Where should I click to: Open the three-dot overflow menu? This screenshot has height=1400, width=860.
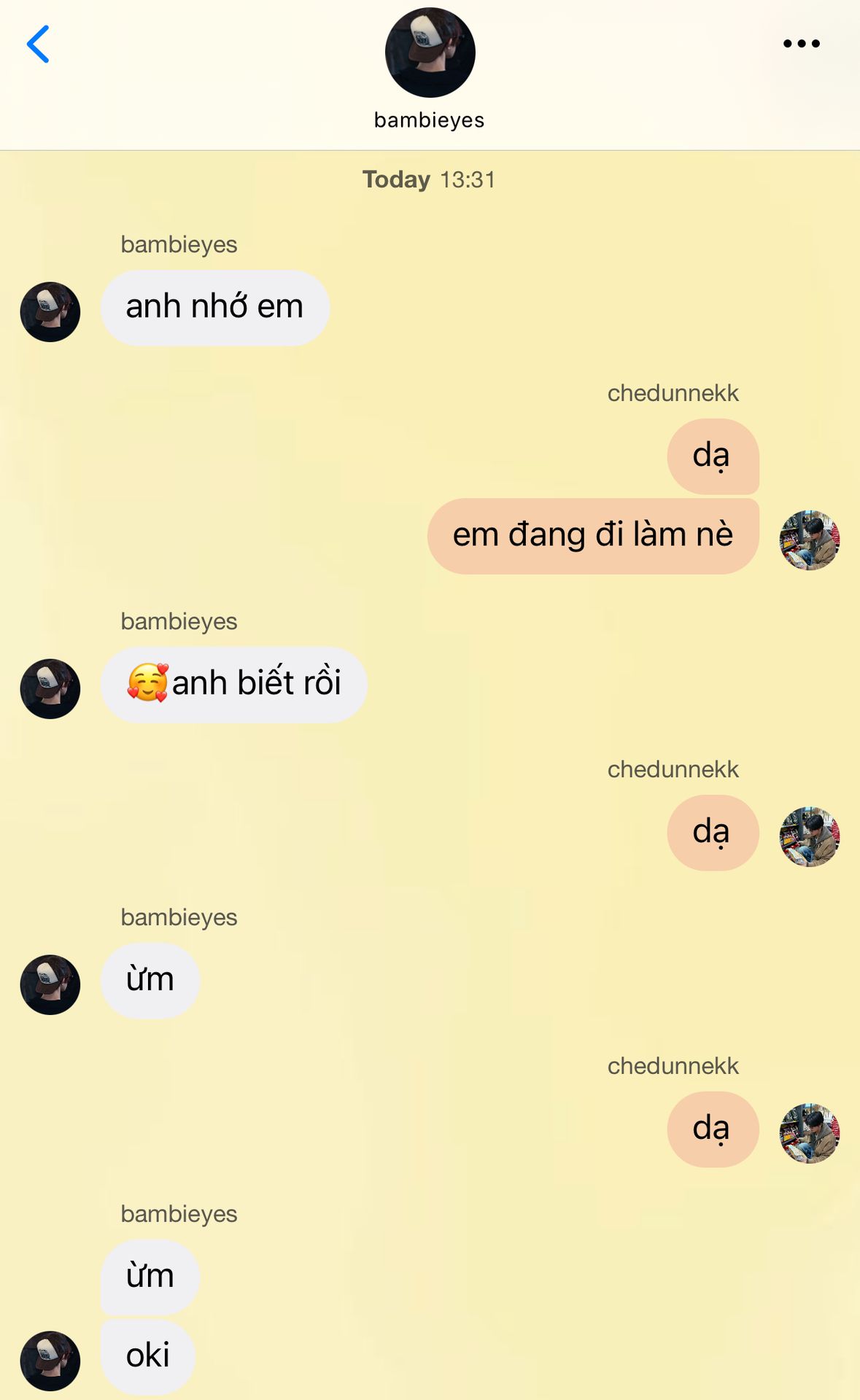click(x=801, y=44)
